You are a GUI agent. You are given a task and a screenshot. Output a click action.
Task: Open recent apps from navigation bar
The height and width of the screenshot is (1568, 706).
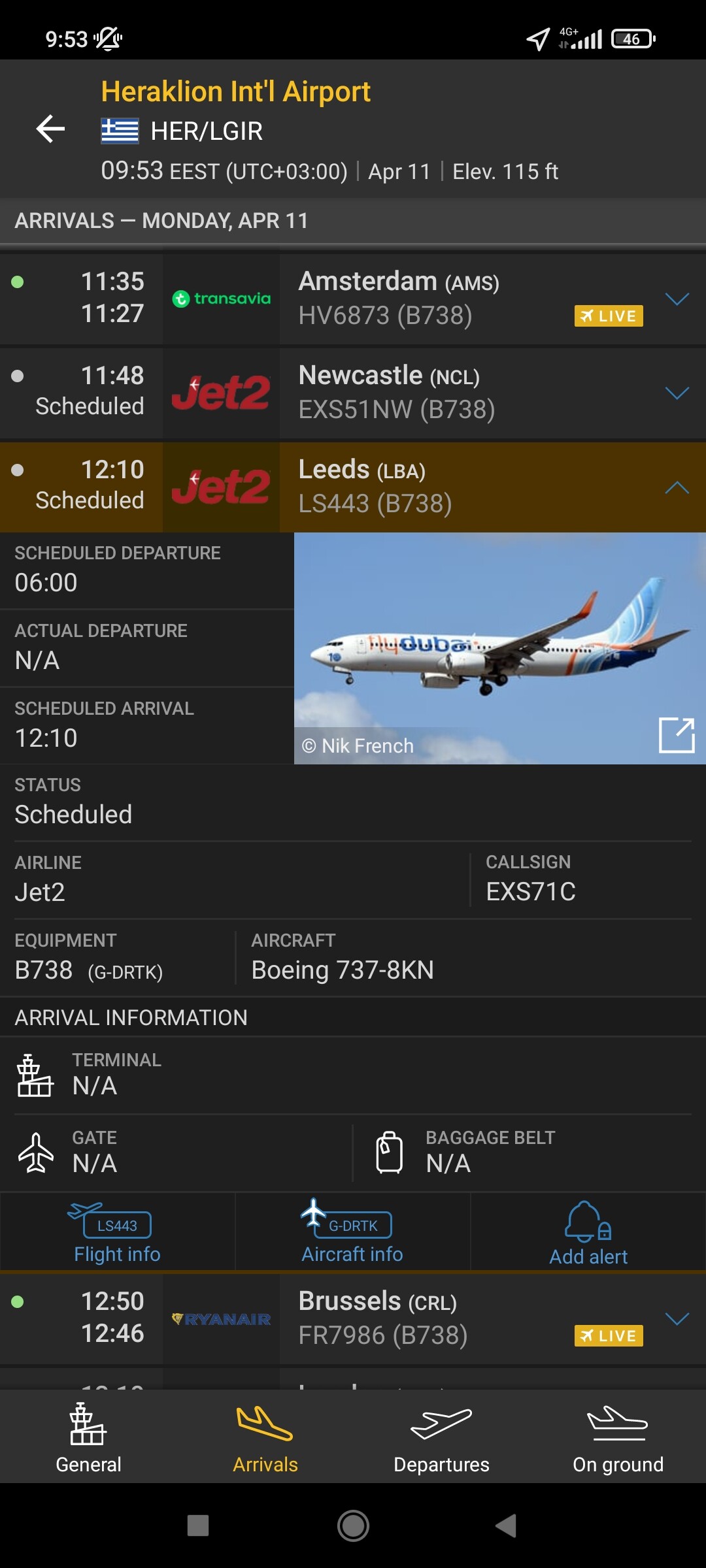point(198,1526)
